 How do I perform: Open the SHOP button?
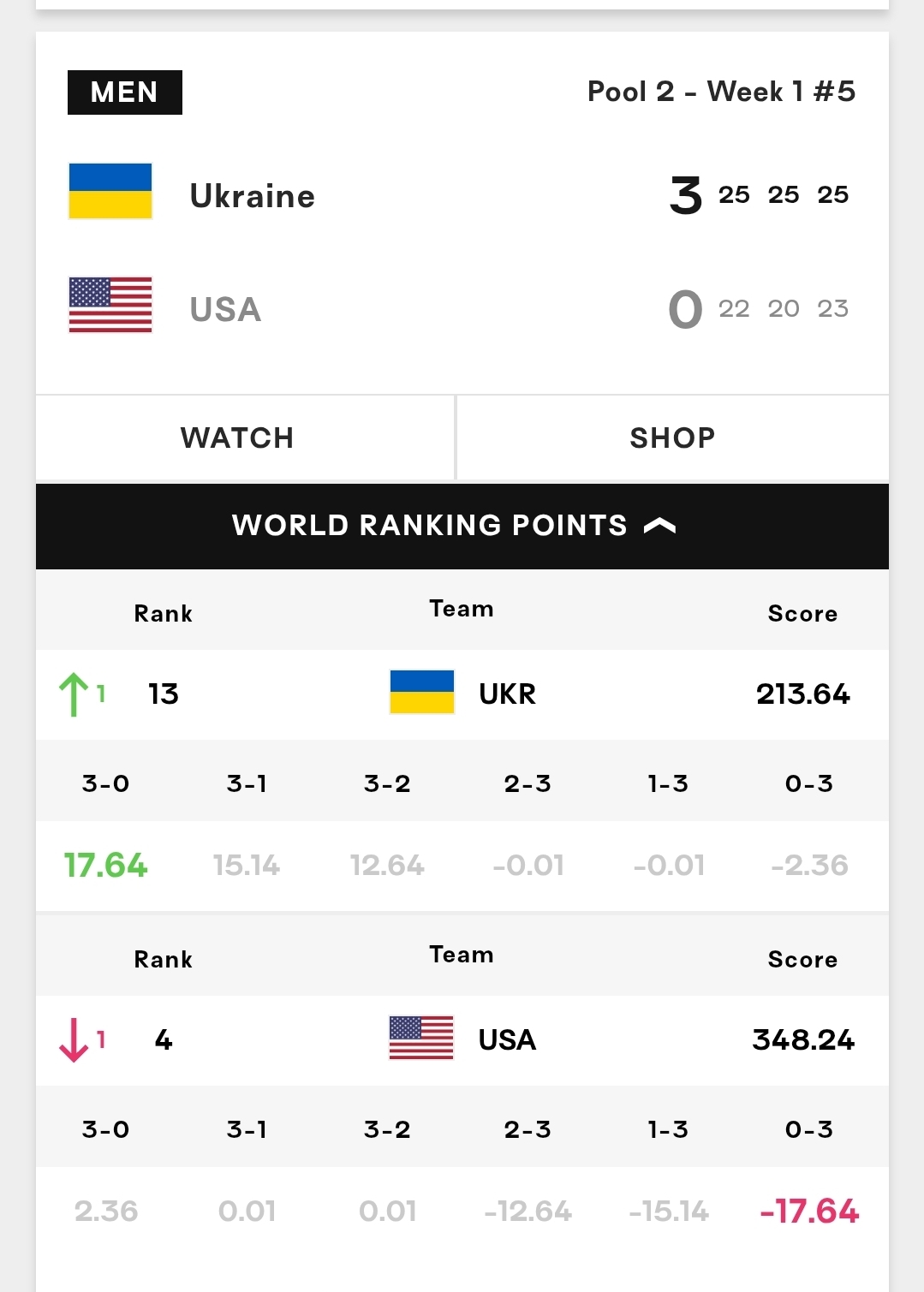pyautogui.click(x=672, y=438)
